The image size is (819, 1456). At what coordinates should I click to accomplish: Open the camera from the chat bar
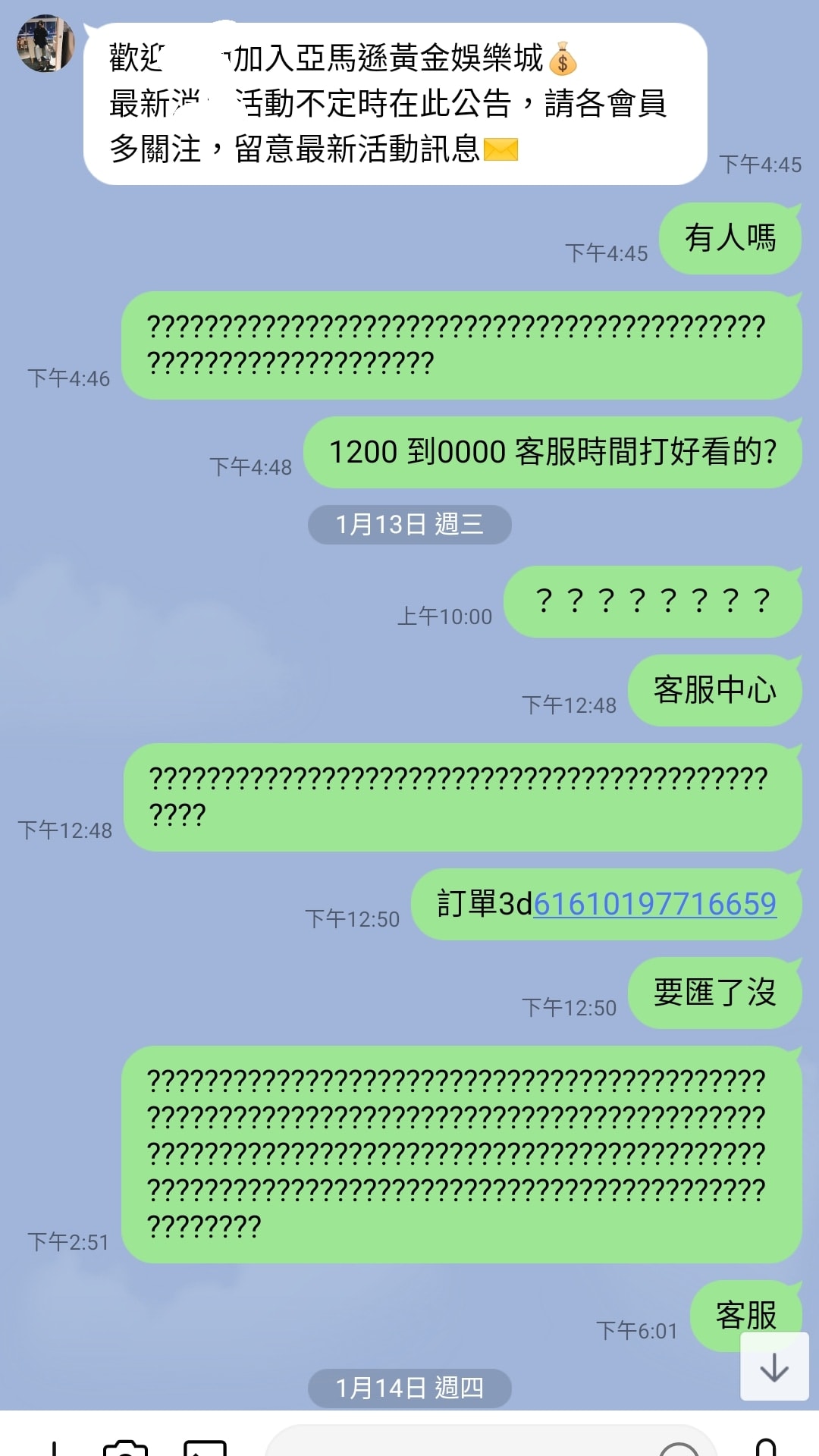tap(126, 1445)
